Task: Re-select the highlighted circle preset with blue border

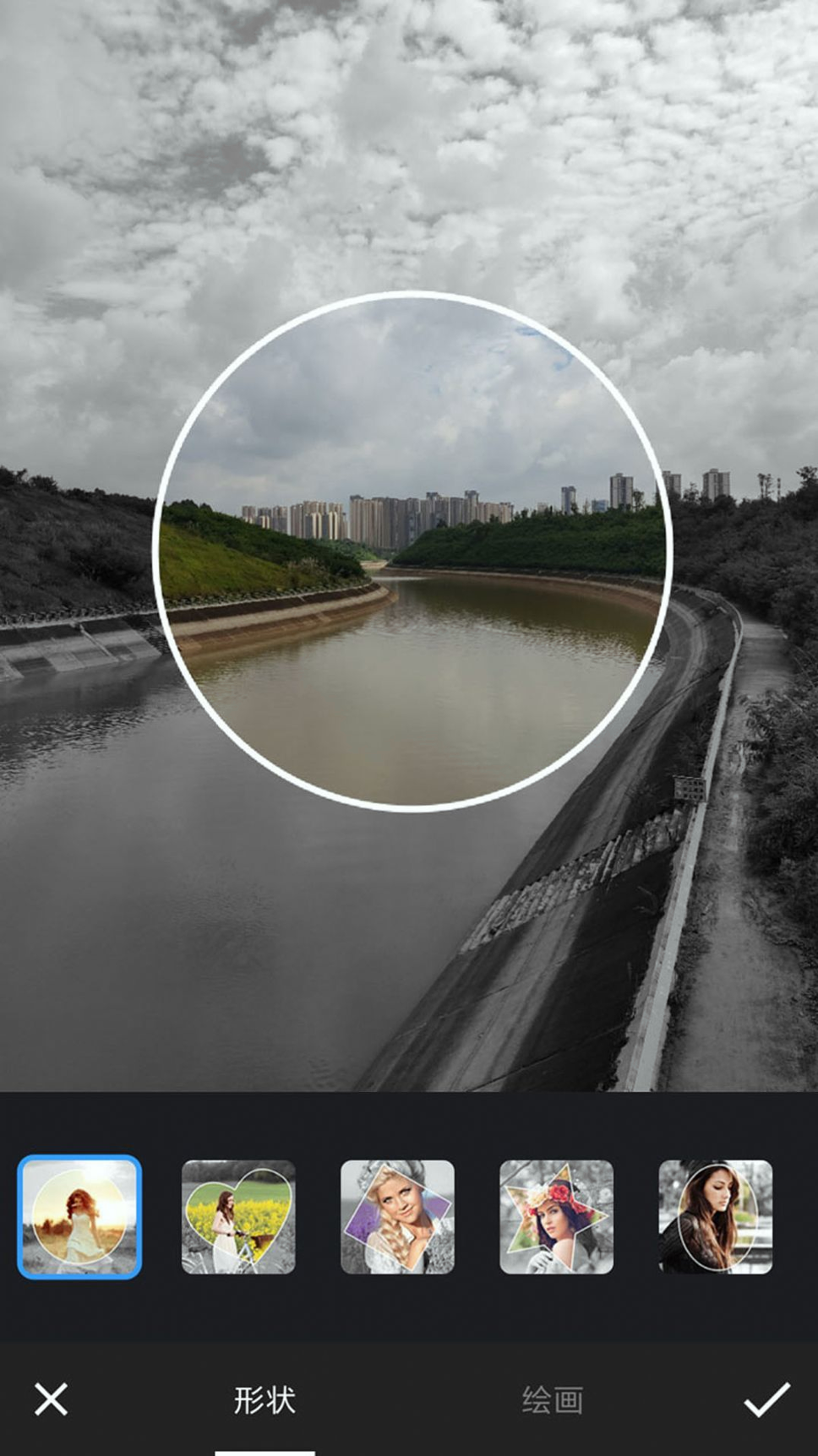Action: point(82,1216)
